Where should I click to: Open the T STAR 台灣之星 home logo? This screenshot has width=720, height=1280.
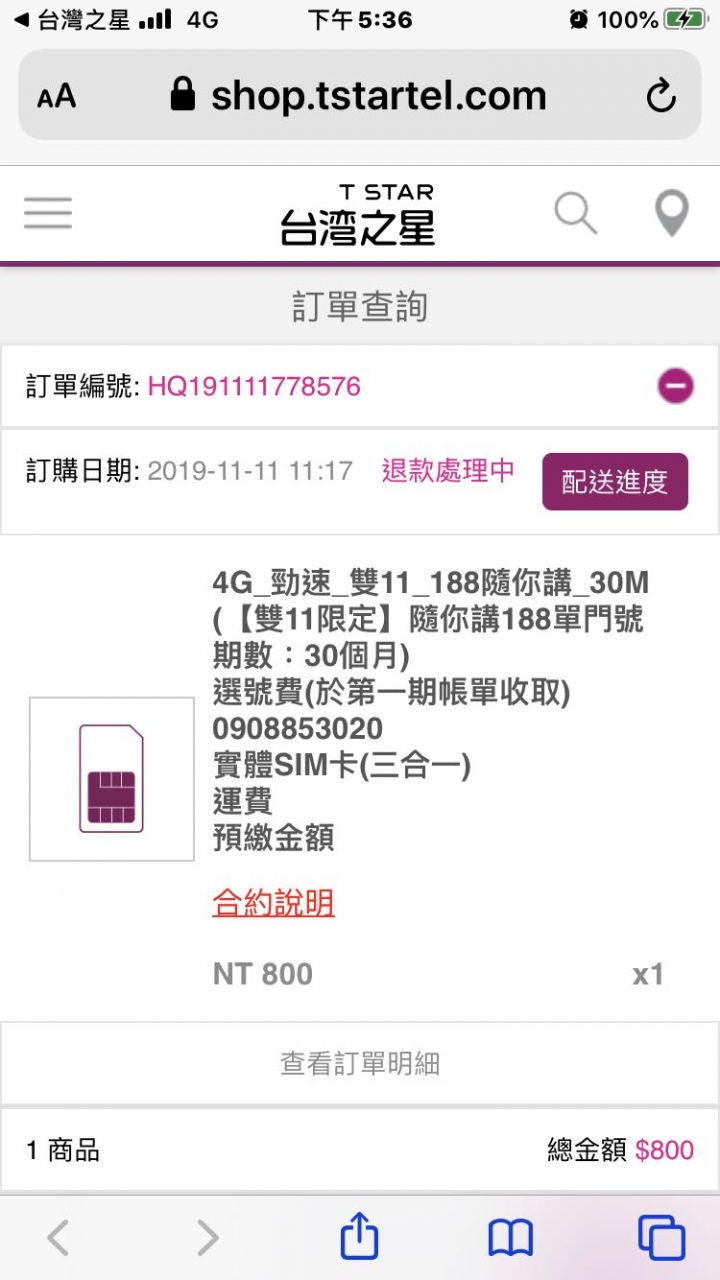pos(359,214)
